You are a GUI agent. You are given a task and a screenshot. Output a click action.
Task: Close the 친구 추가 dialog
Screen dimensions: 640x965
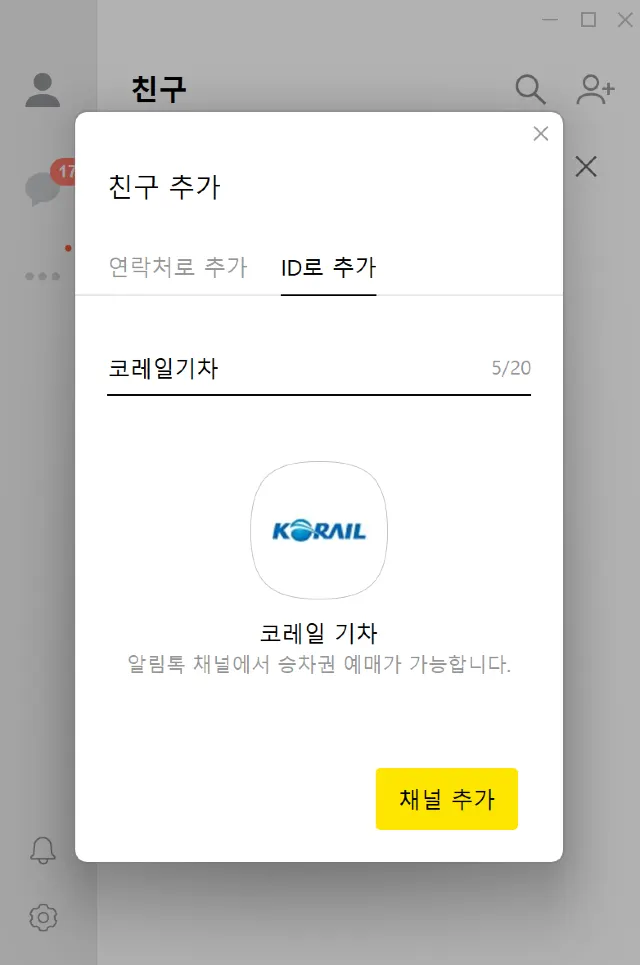coord(540,134)
